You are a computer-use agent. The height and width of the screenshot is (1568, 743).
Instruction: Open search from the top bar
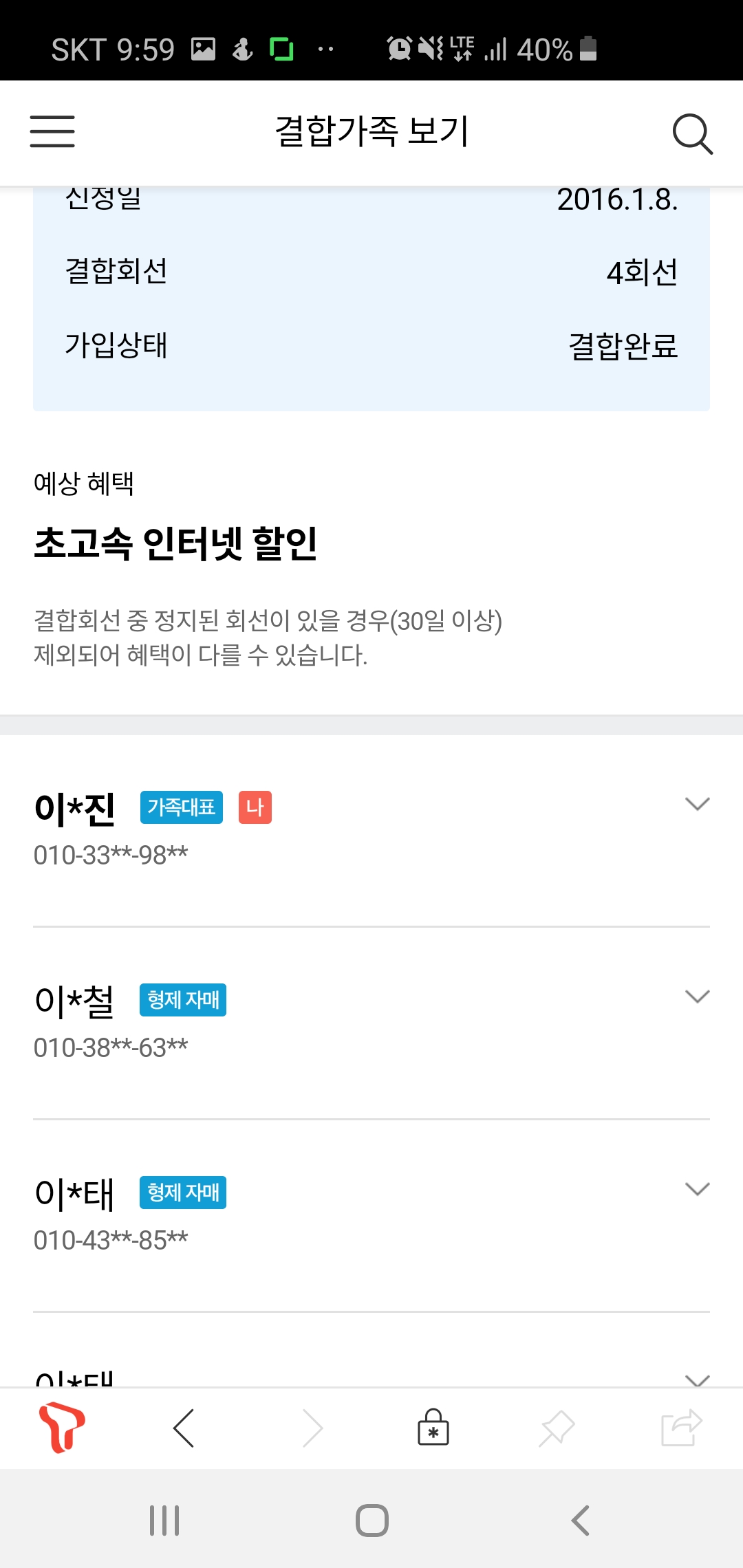pyautogui.click(x=692, y=133)
